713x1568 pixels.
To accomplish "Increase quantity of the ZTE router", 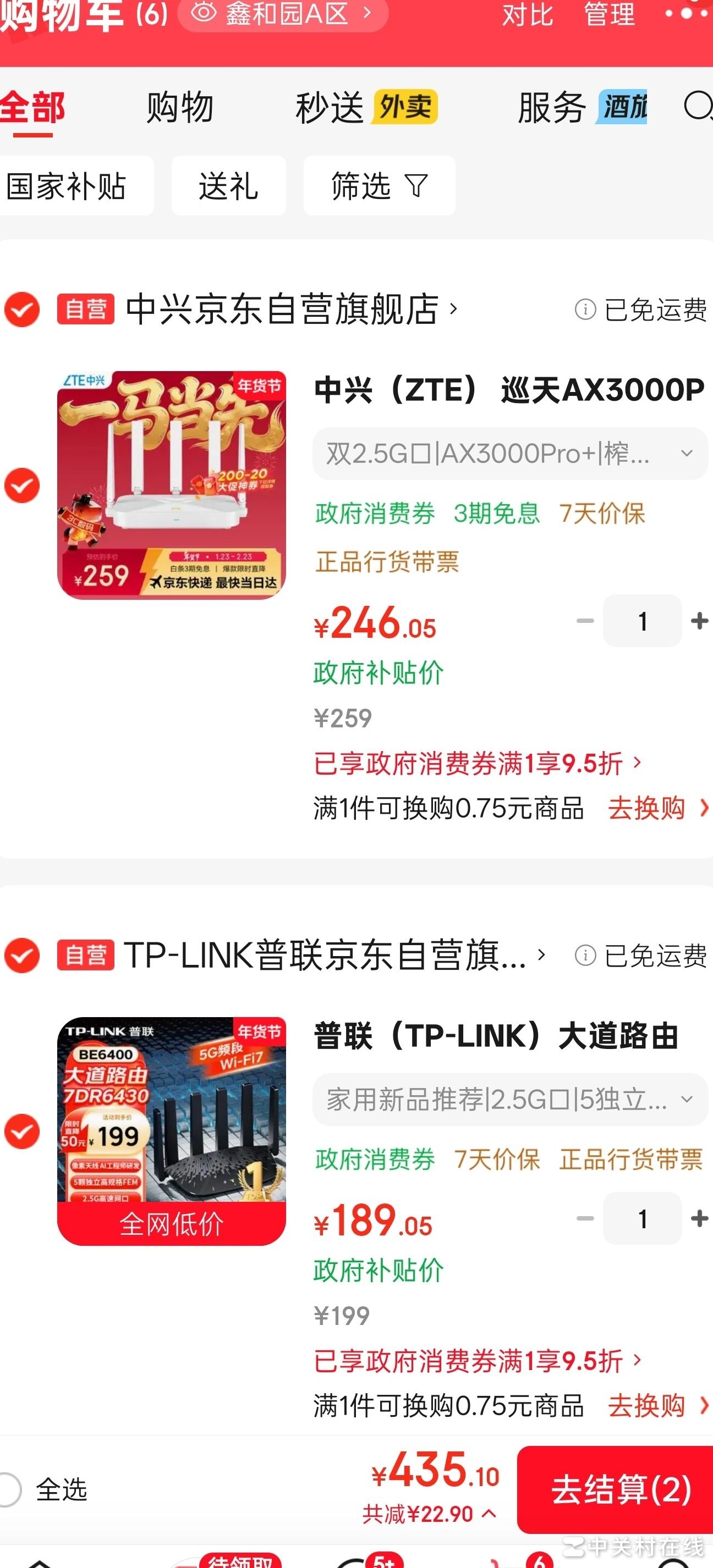I will (699, 621).
